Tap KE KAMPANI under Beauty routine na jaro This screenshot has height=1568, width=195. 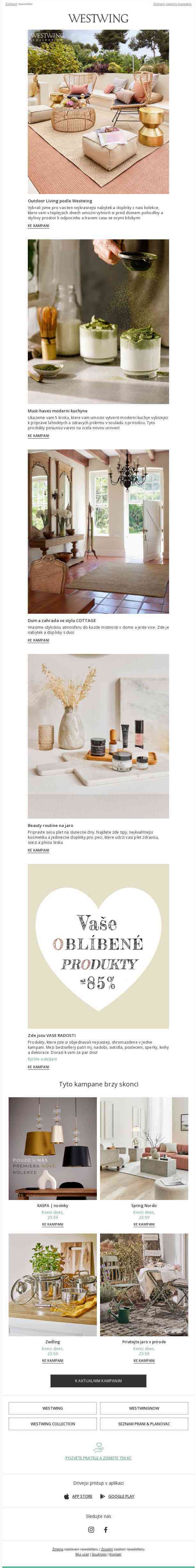coord(38,850)
